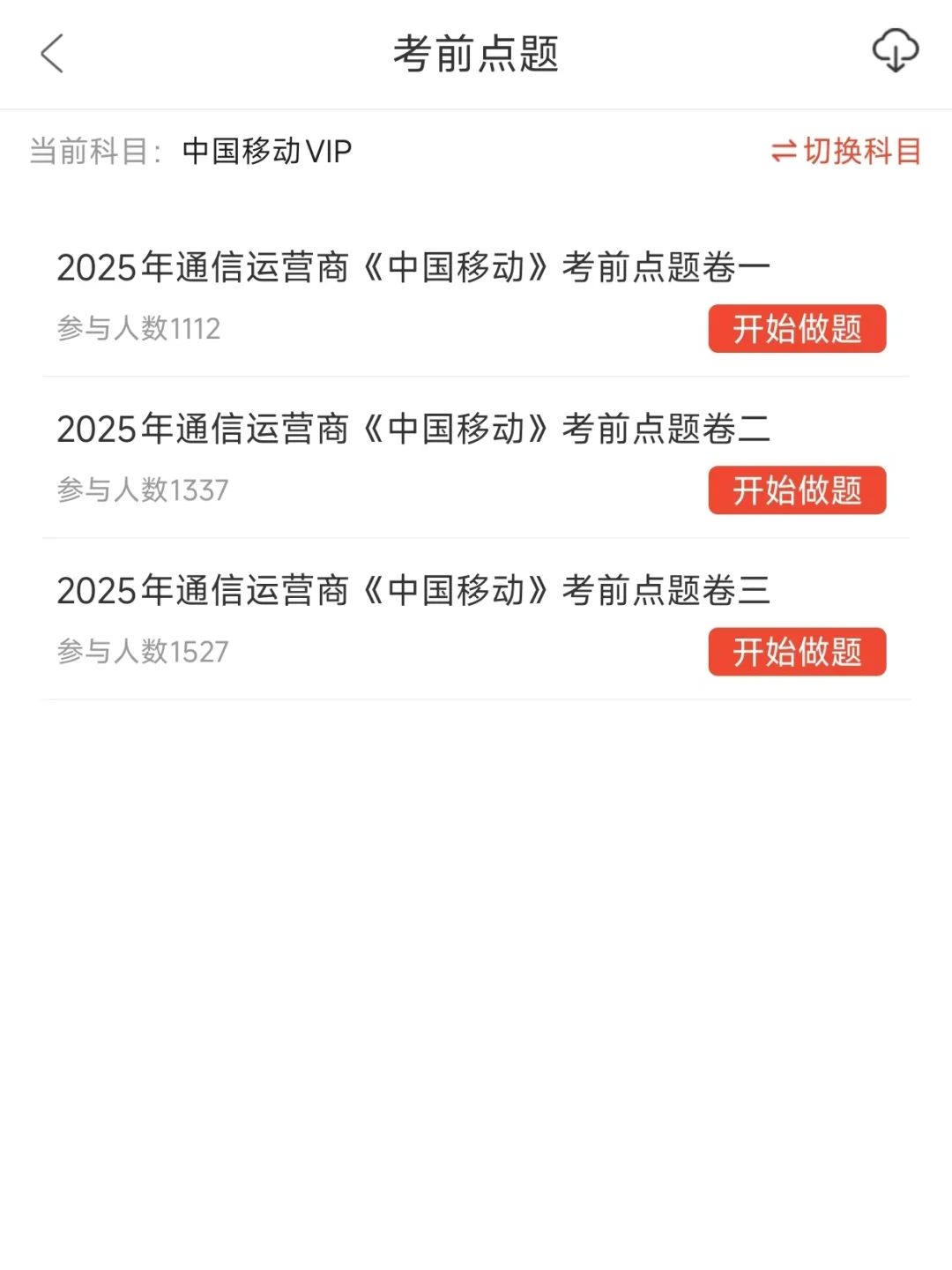Tap 切换科目 to switch subject
Screen dimensions: 952x1270
click(x=846, y=152)
